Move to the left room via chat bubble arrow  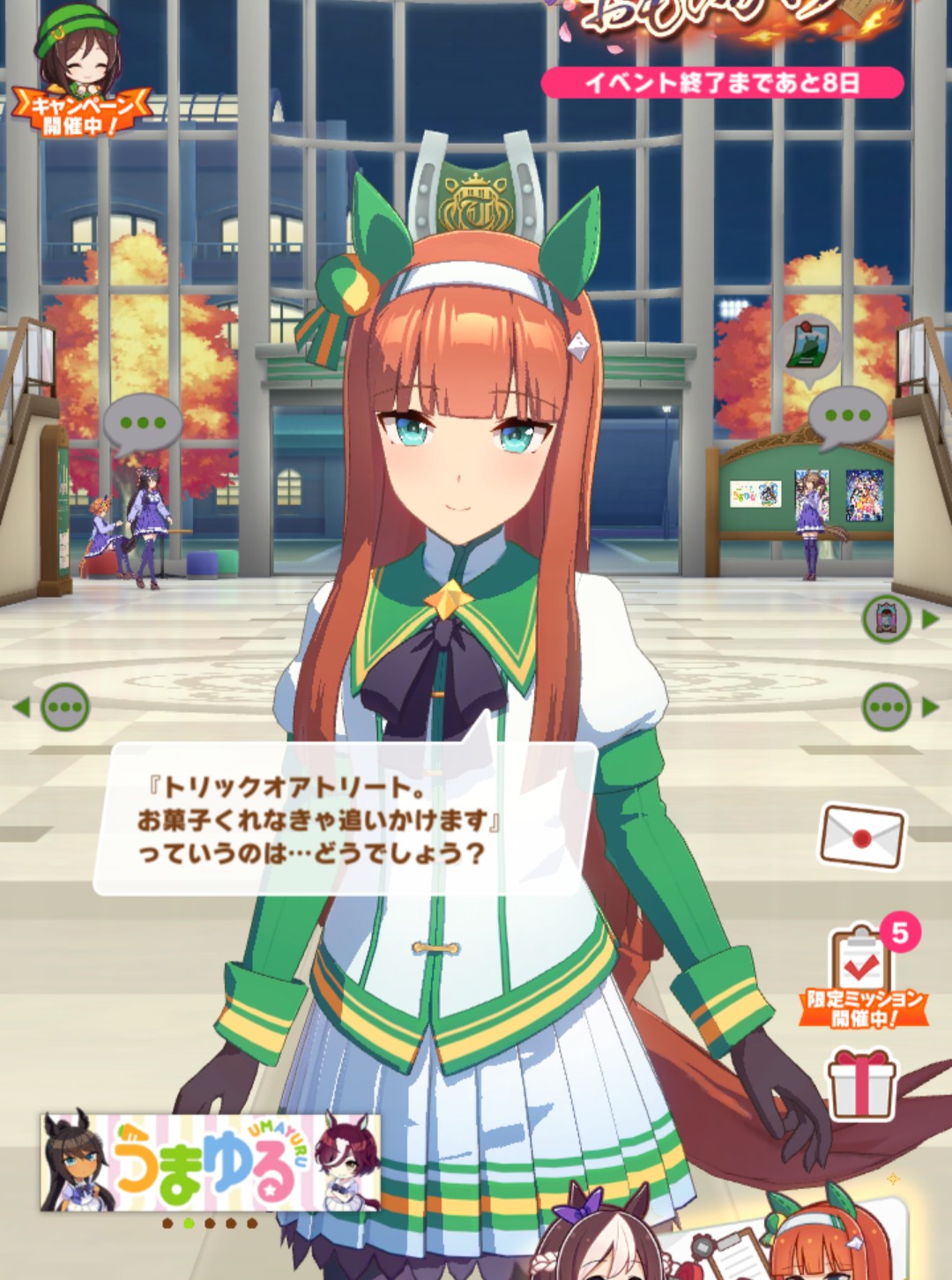click(55, 707)
